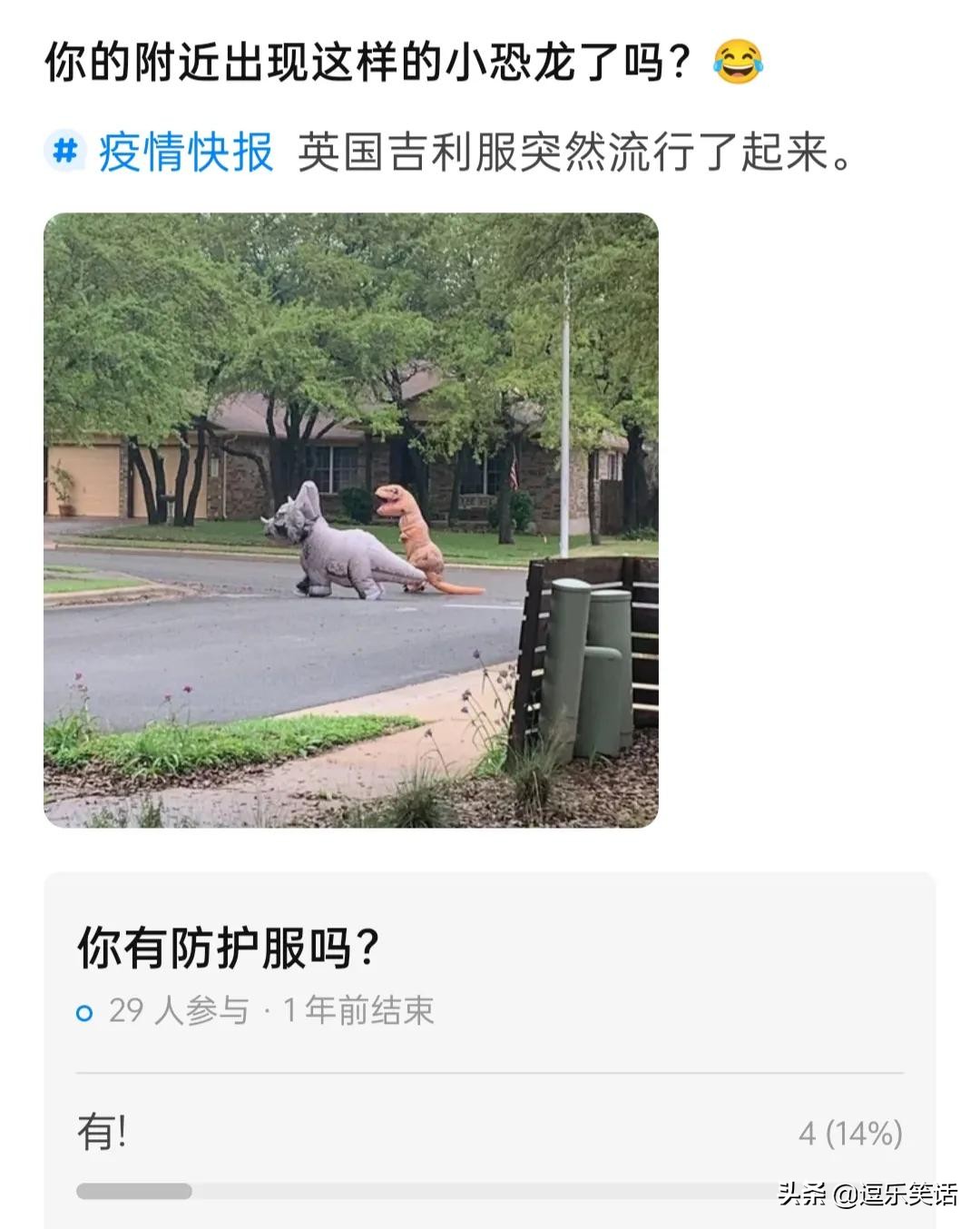Click the post title about 小恐龙
The height and width of the screenshot is (1229, 980).
[363, 57]
